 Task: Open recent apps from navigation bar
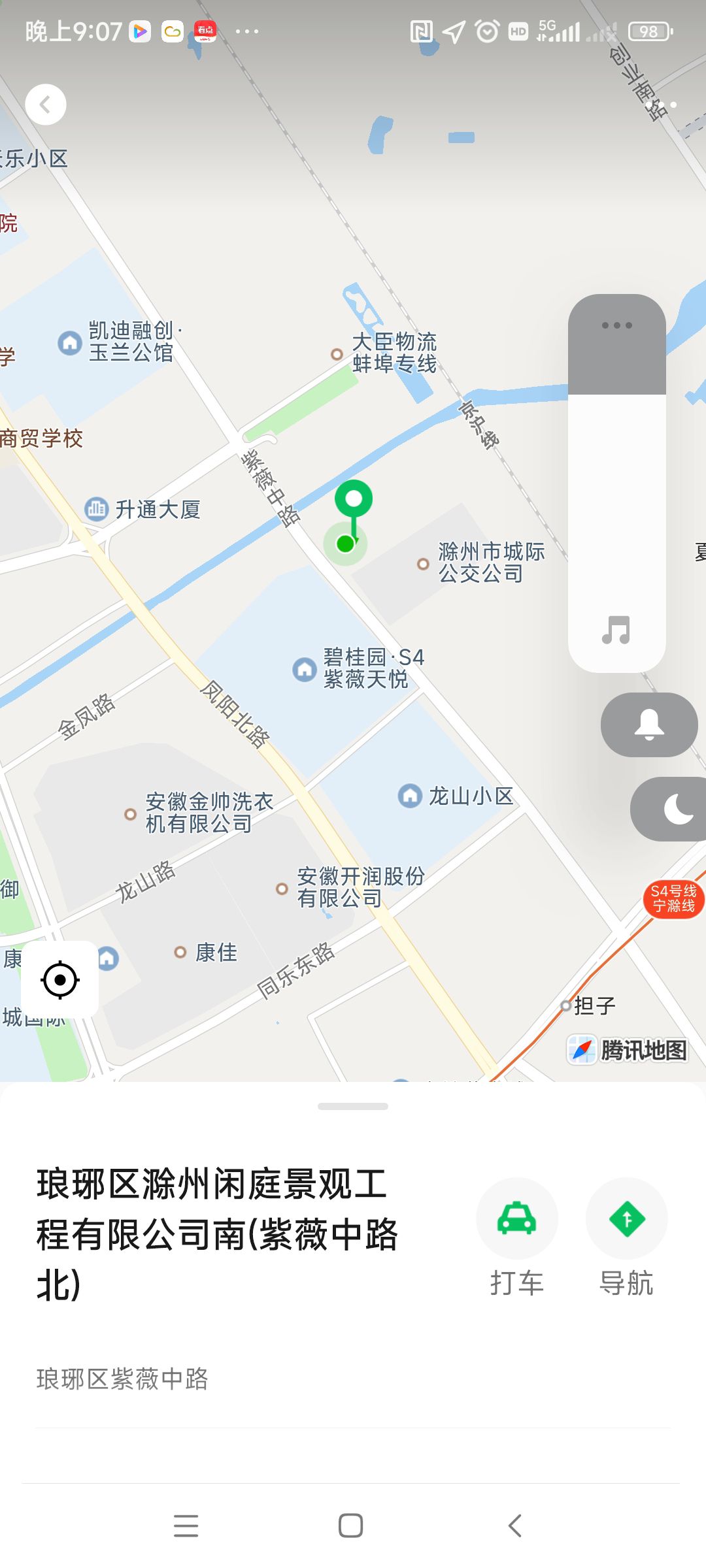click(x=186, y=1526)
